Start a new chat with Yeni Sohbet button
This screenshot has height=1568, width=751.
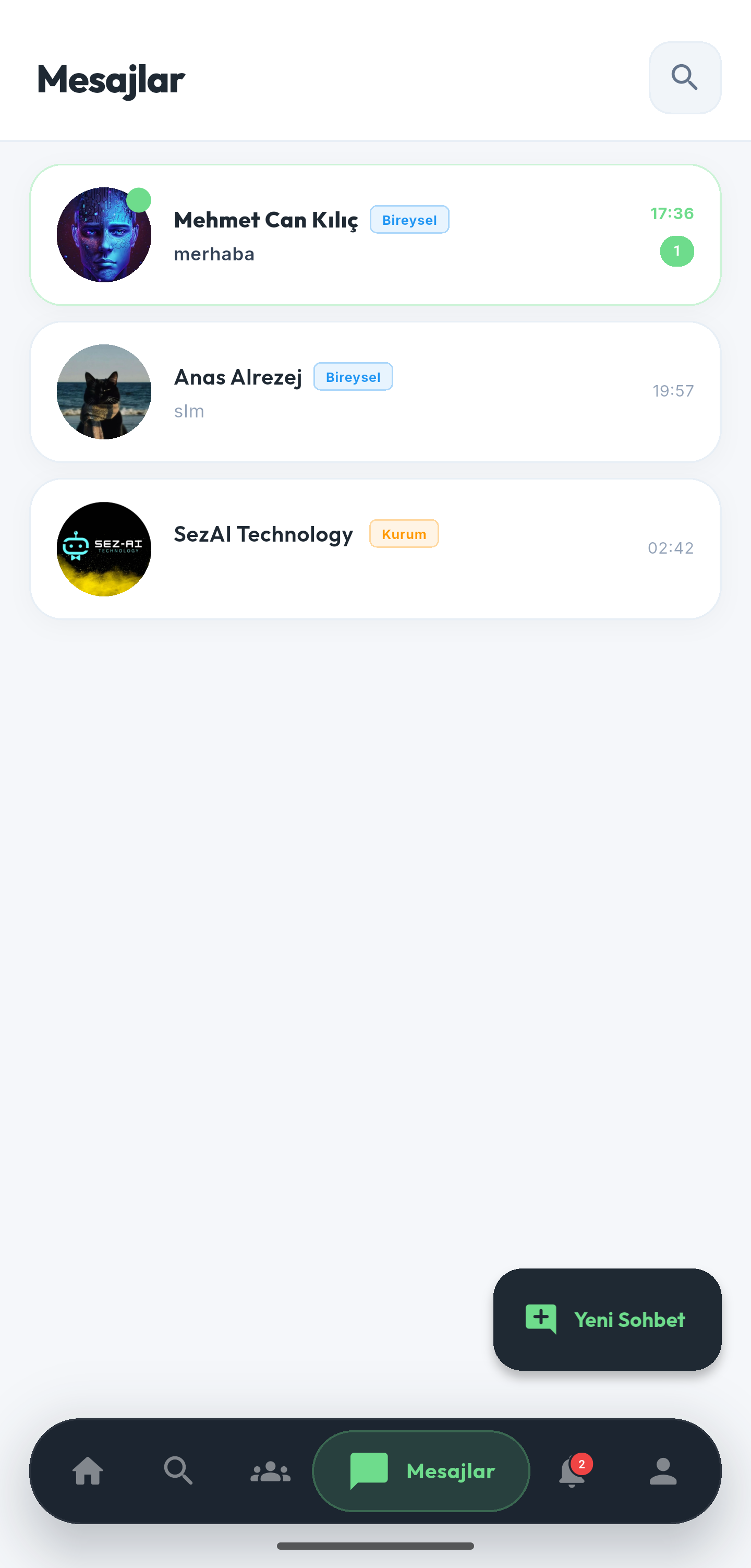(x=607, y=1320)
